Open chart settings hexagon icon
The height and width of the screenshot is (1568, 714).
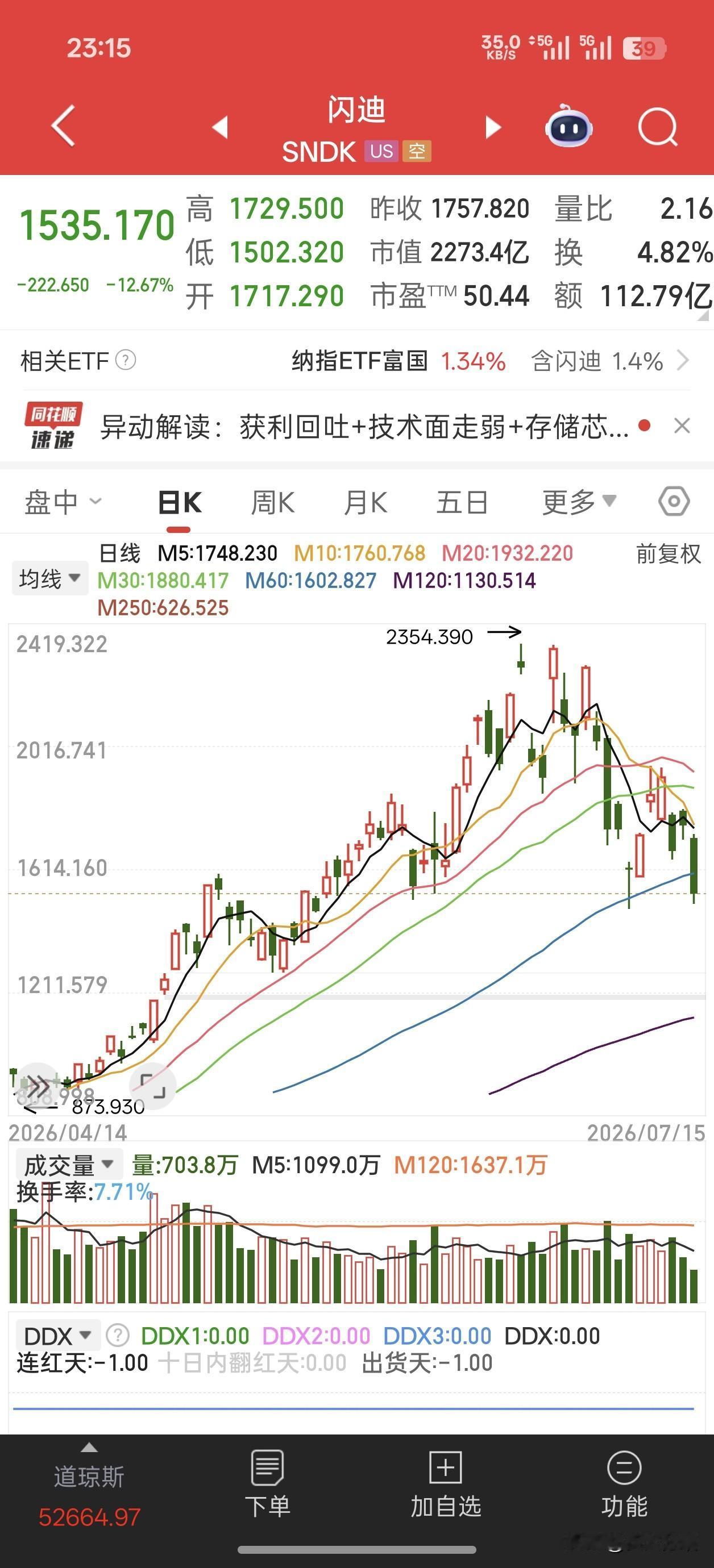674,502
